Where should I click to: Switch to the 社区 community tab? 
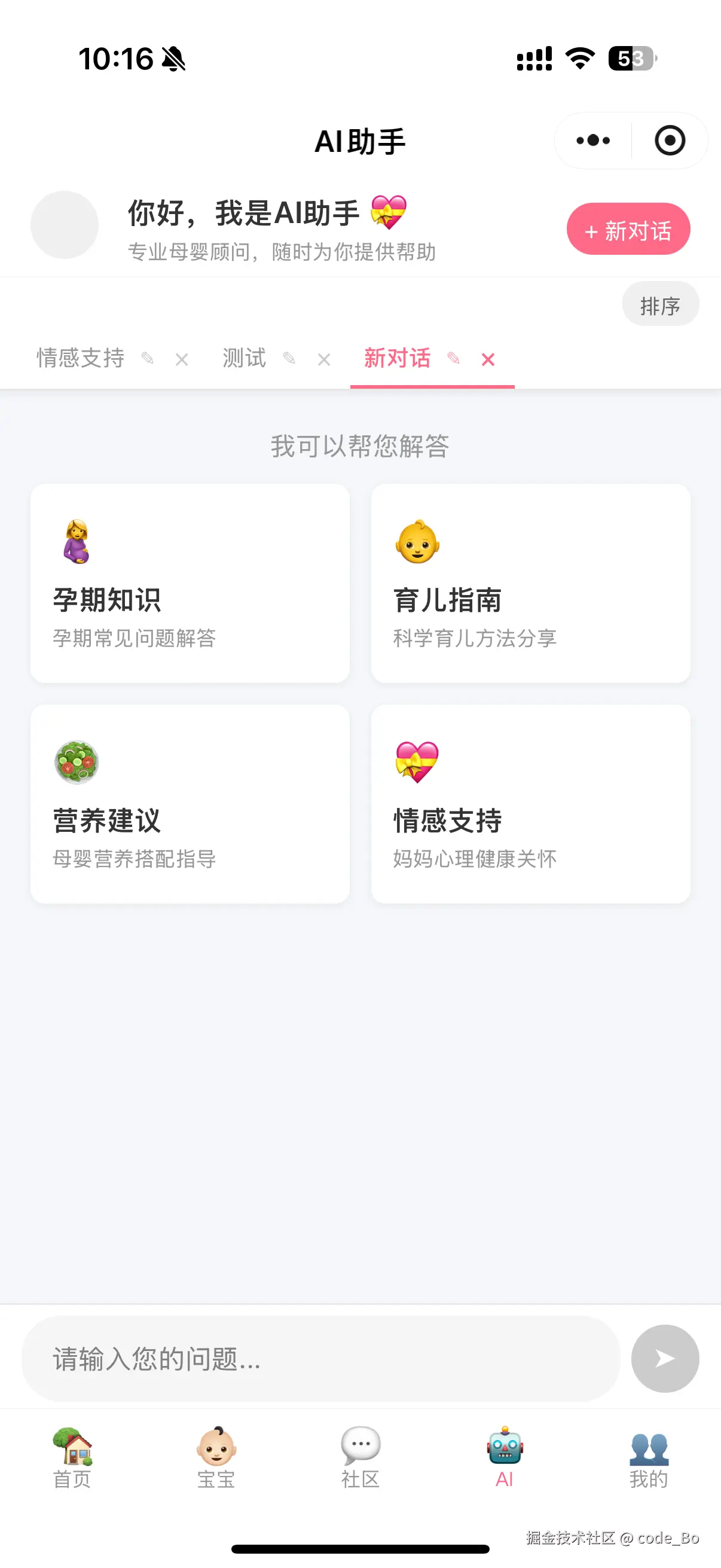(x=361, y=1458)
